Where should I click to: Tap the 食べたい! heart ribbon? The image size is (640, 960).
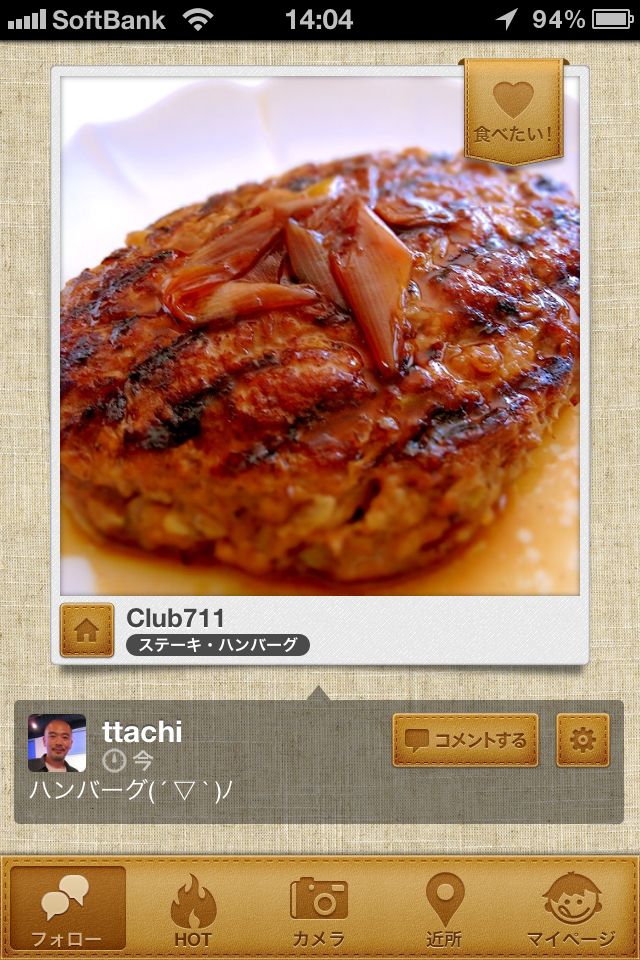tap(513, 111)
